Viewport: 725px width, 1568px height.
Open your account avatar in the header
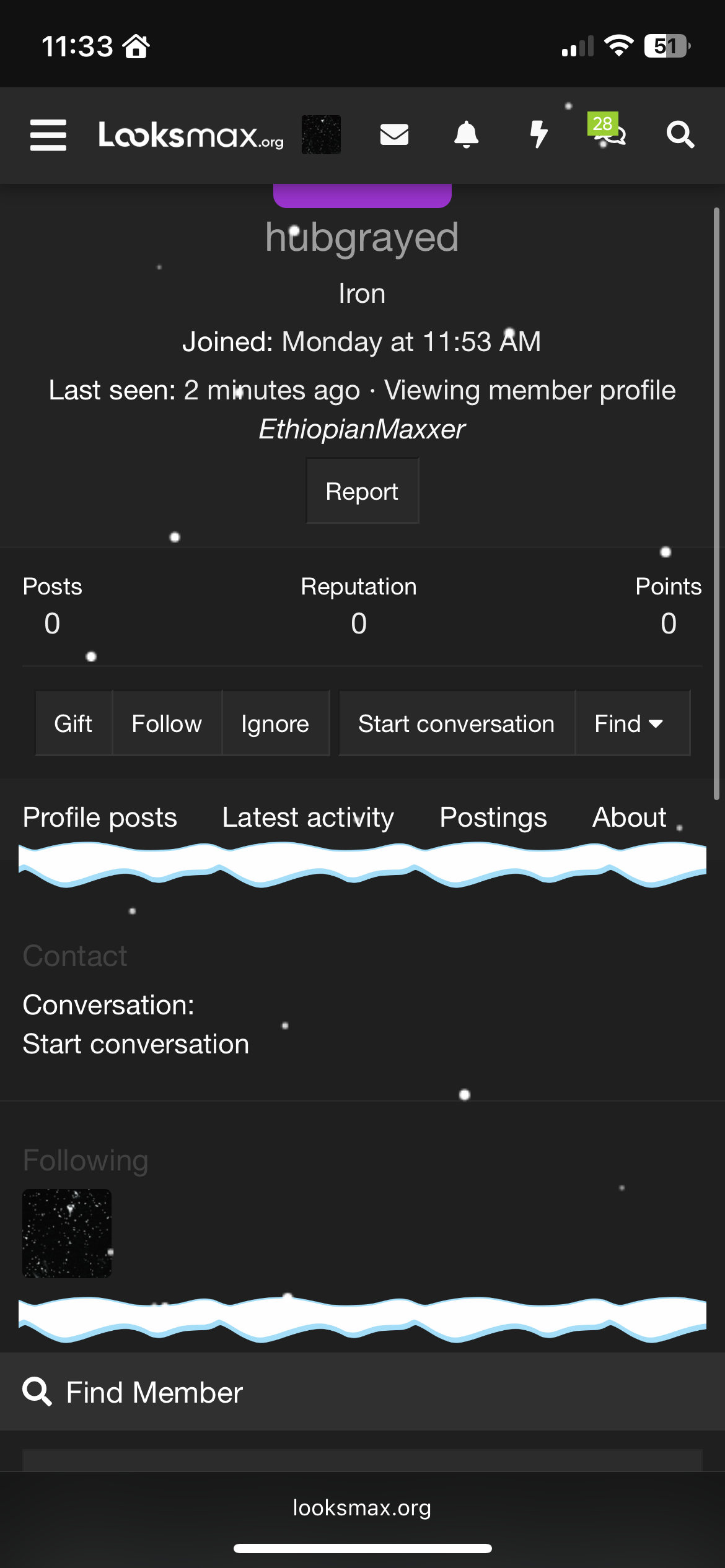click(x=321, y=135)
